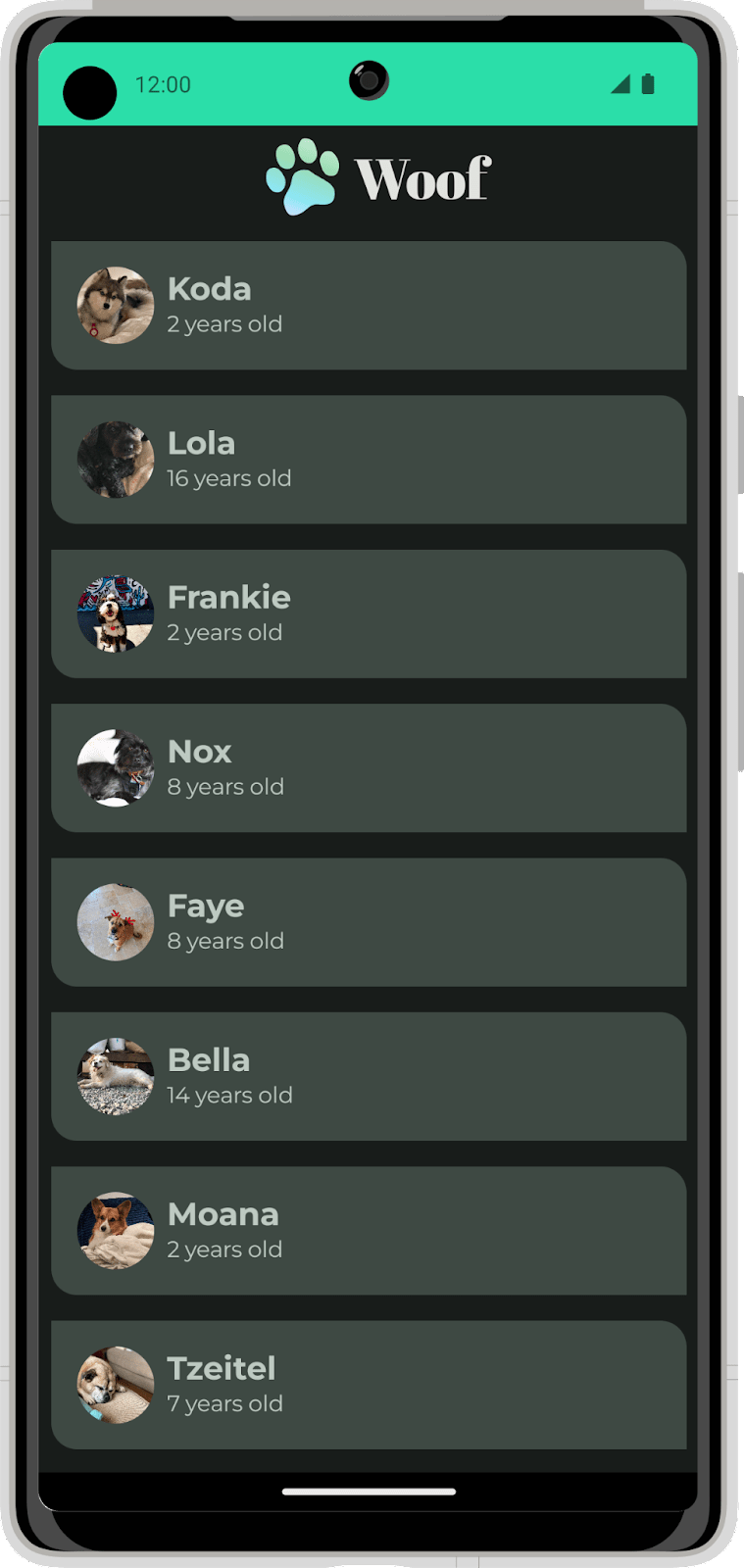Select the Tzeitel card
The width and height of the screenshot is (744, 1568).
tap(369, 1384)
